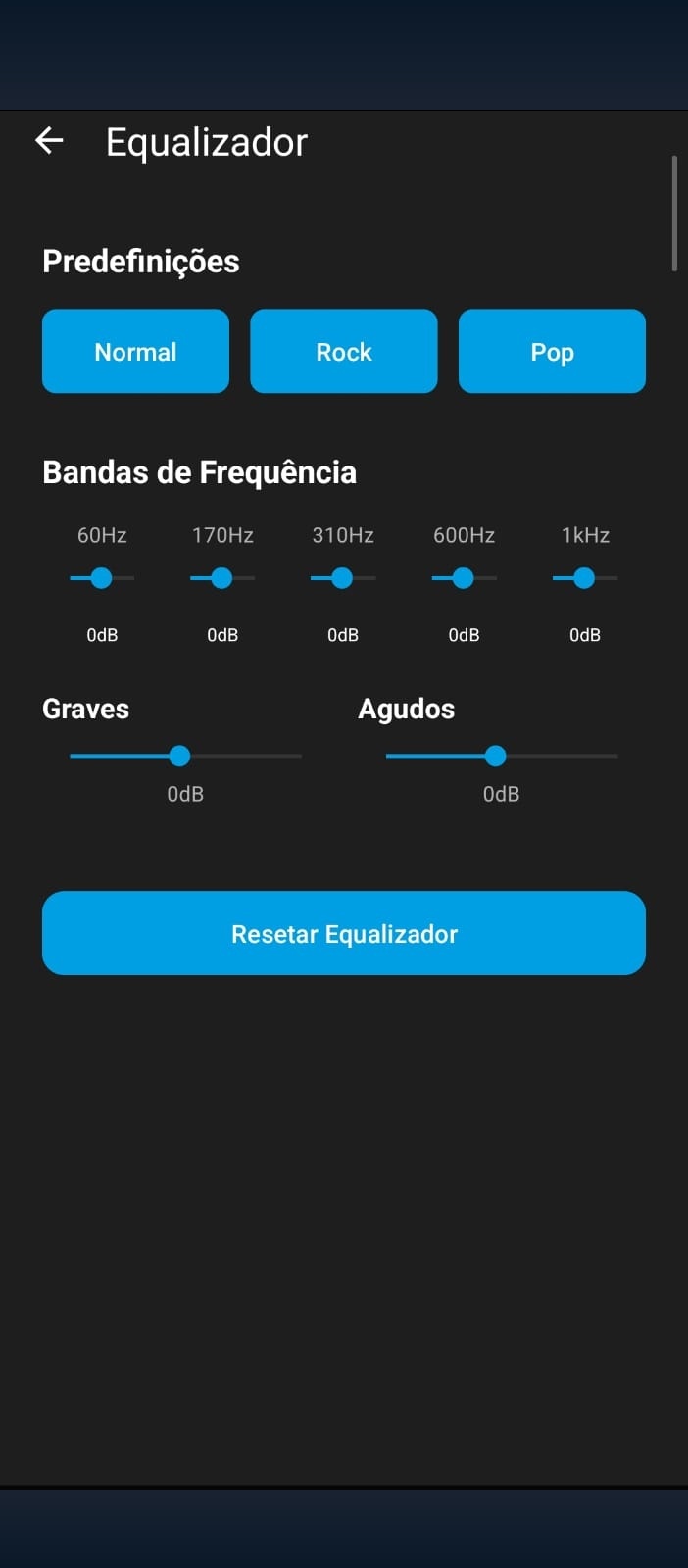This screenshot has width=688, height=1568.
Task: Go back from the Equalizador screen
Action: pyautogui.click(x=49, y=141)
